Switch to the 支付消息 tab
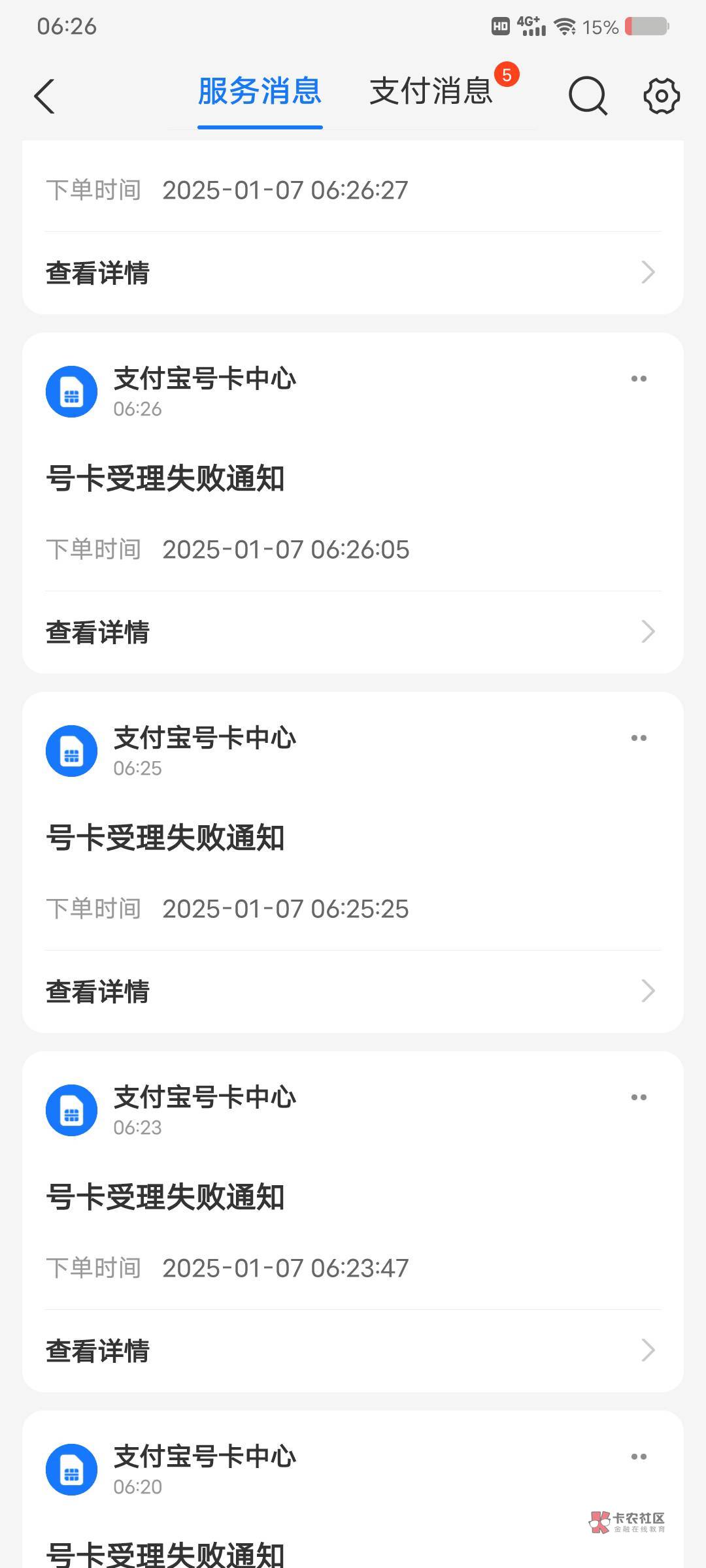Viewport: 706px width, 1568px height. 430,91
